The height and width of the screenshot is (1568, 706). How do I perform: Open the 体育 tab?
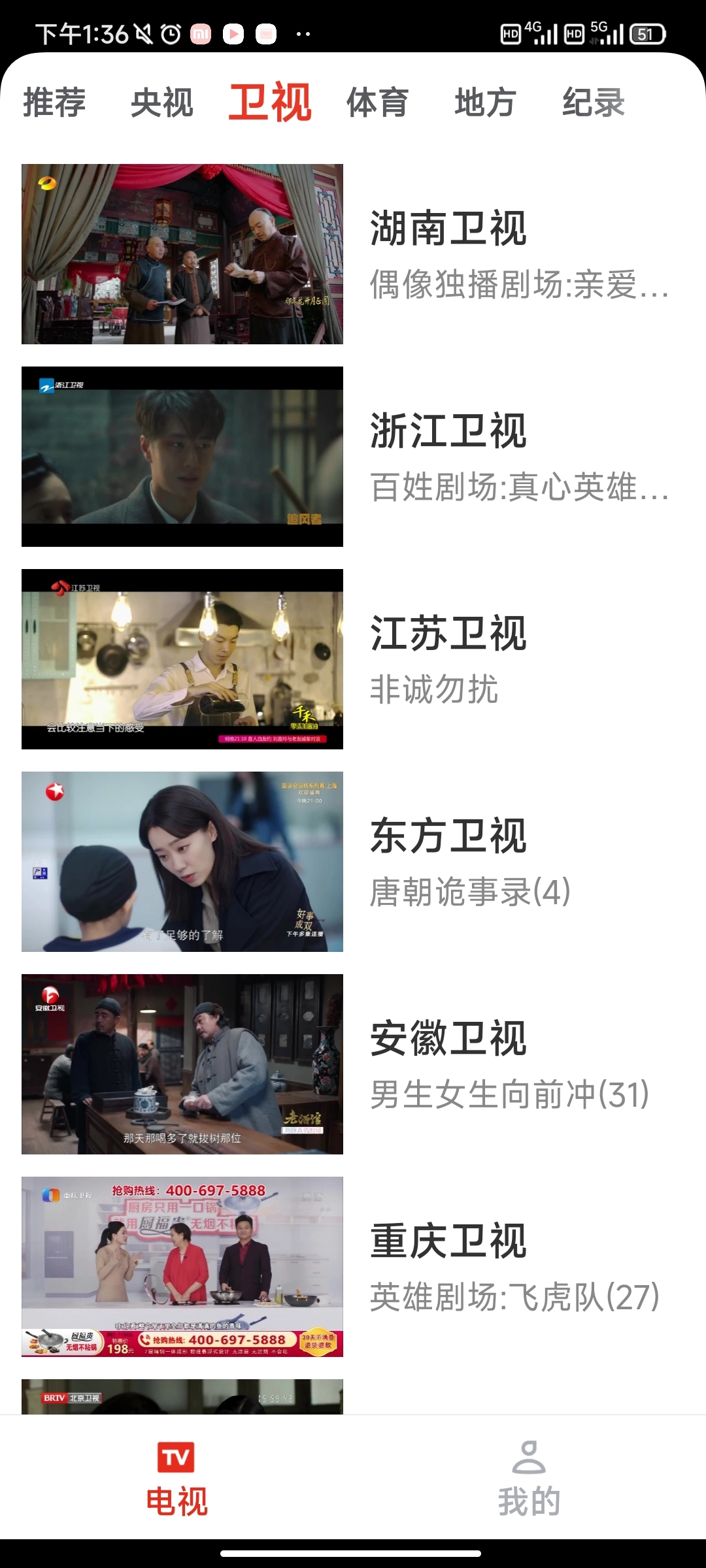[377, 103]
